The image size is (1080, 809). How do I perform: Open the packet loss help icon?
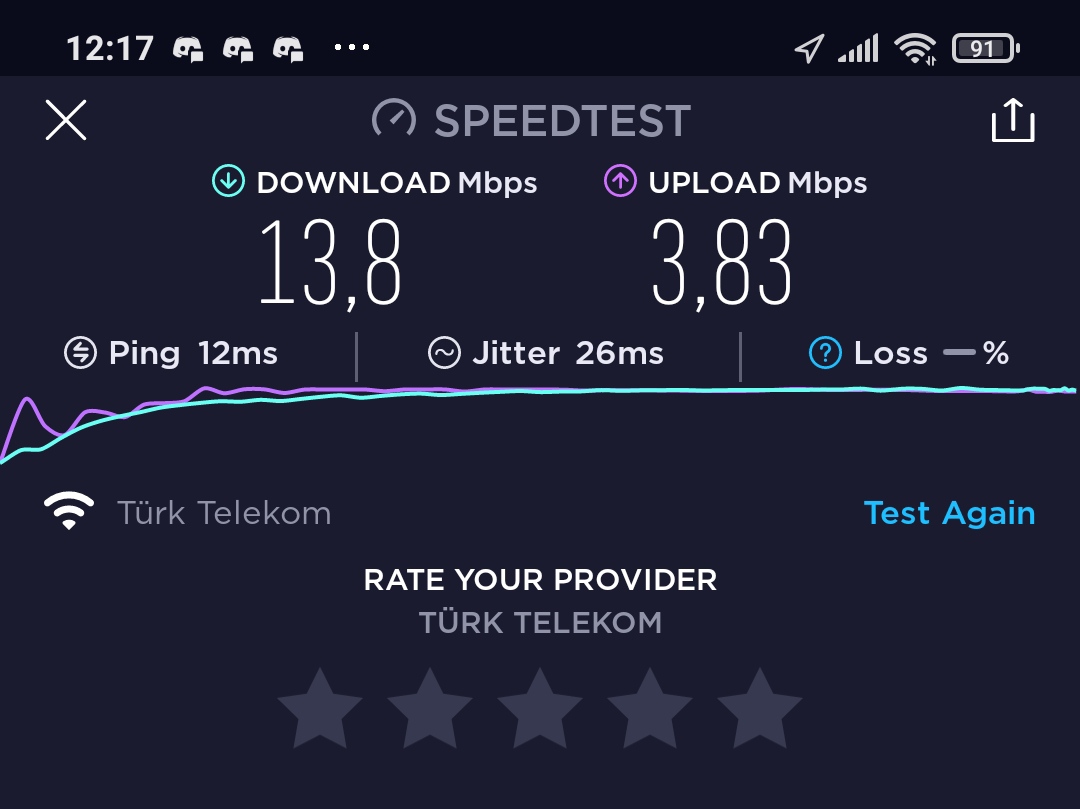pyautogui.click(x=825, y=353)
